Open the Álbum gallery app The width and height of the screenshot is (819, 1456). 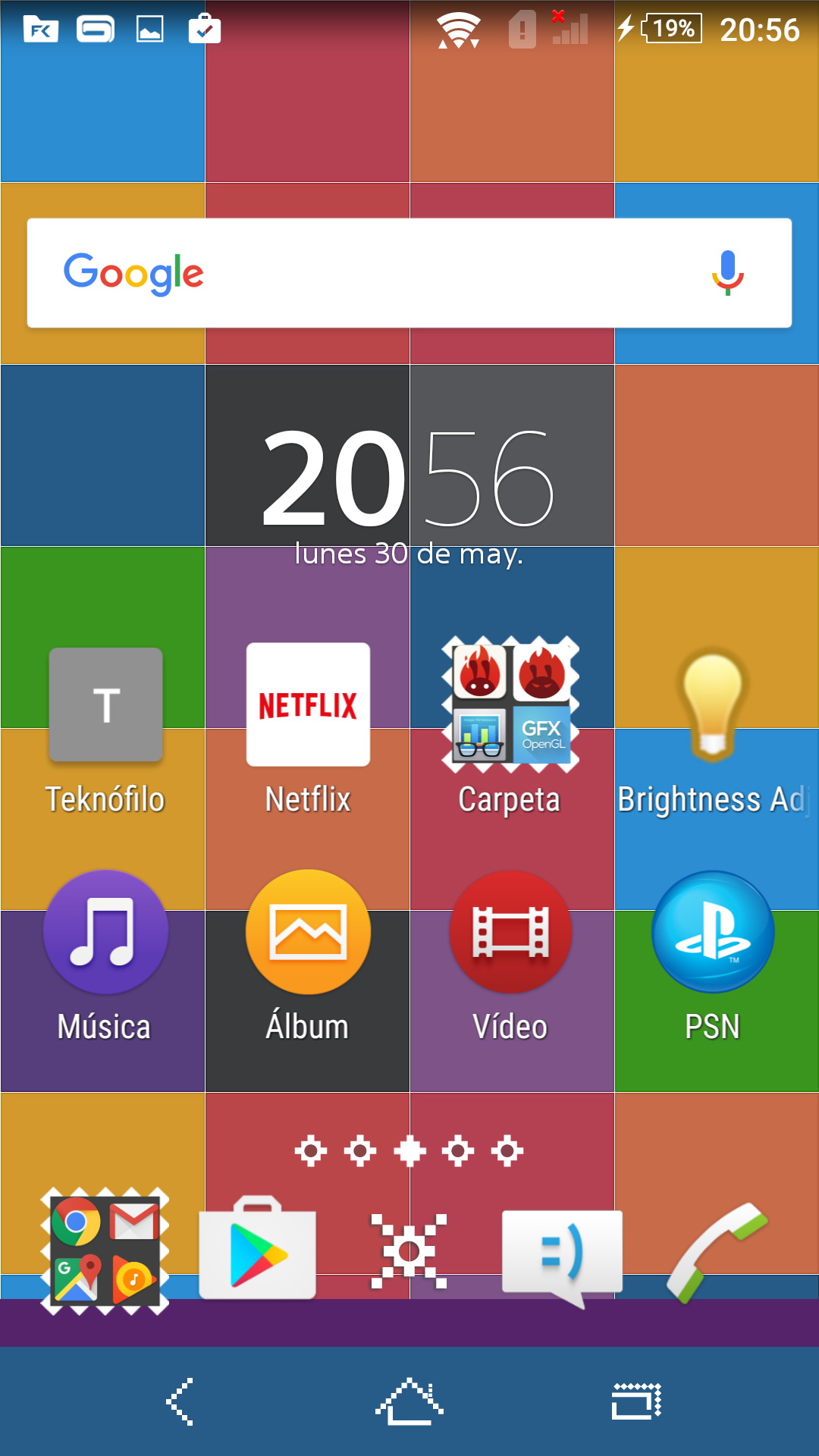click(x=308, y=931)
